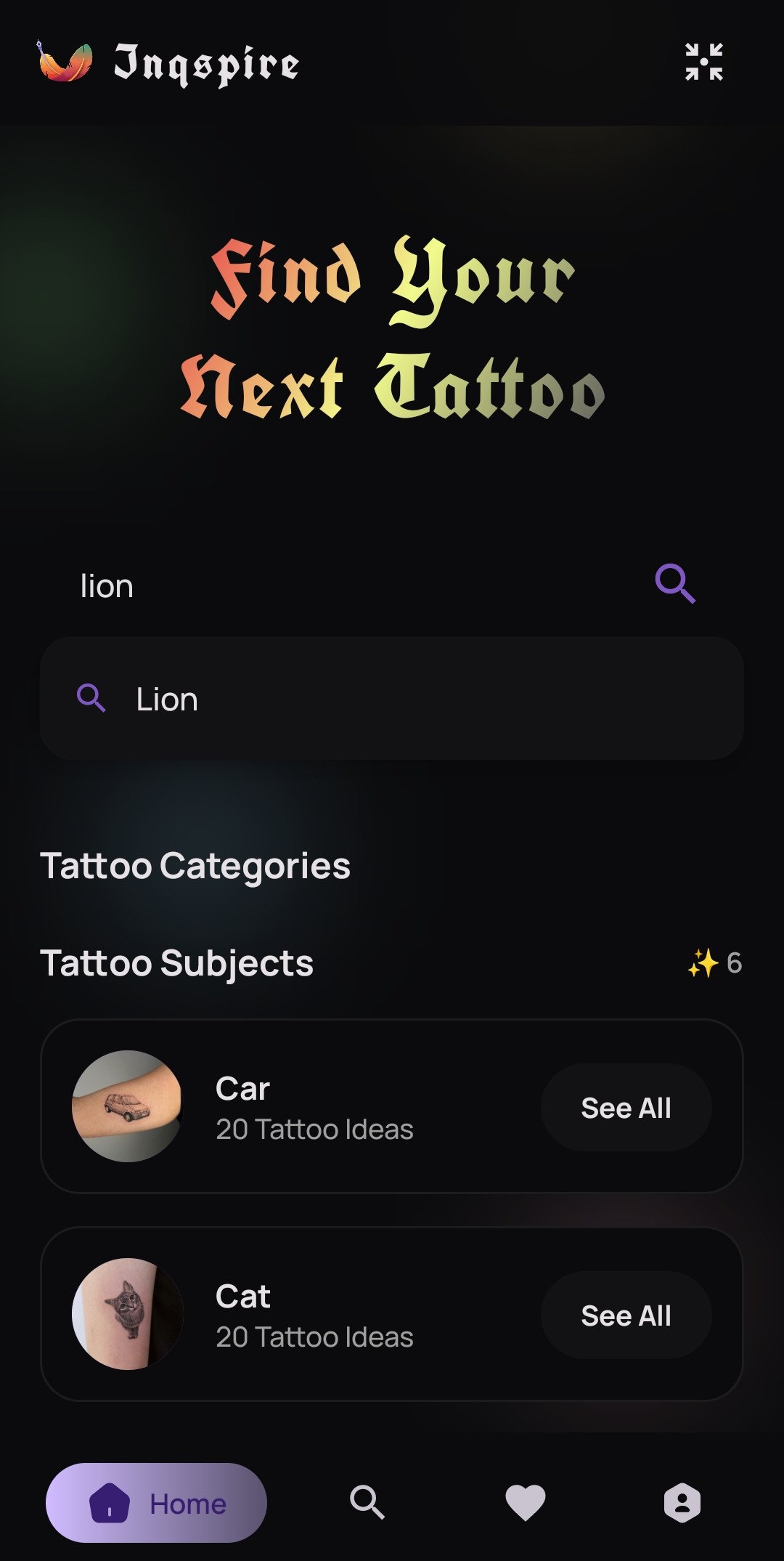
Task: Tap the Inqspire feather logo
Action: click(65, 63)
